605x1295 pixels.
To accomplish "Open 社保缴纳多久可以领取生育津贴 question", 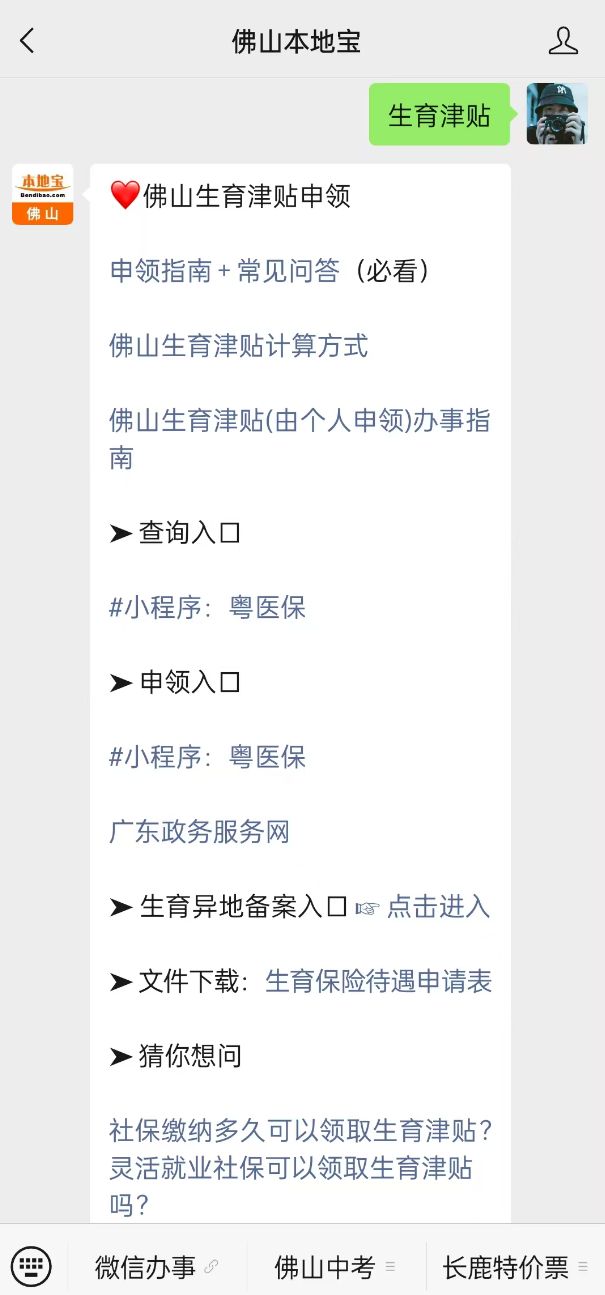I will point(301,1131).
